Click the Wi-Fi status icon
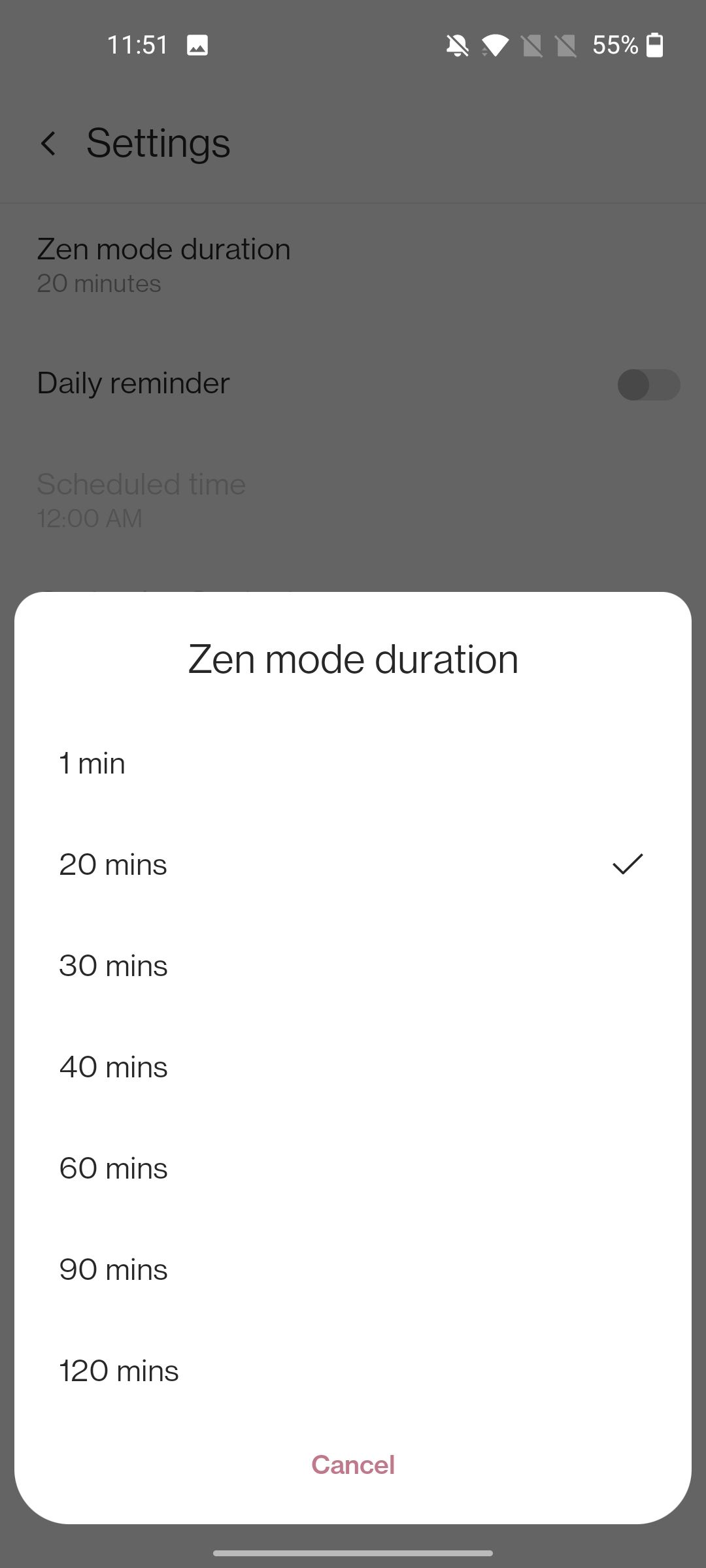Screen dimensions: 706x1568 click(x=497, y=44)
